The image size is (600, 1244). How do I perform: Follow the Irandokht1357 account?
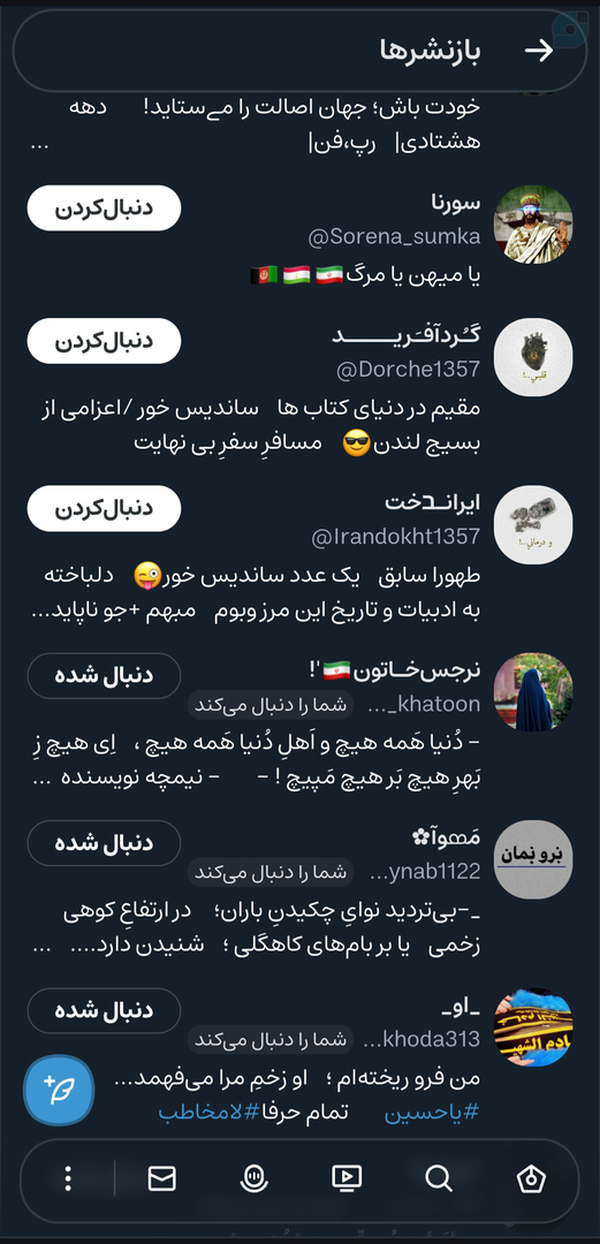pos(103,508)
